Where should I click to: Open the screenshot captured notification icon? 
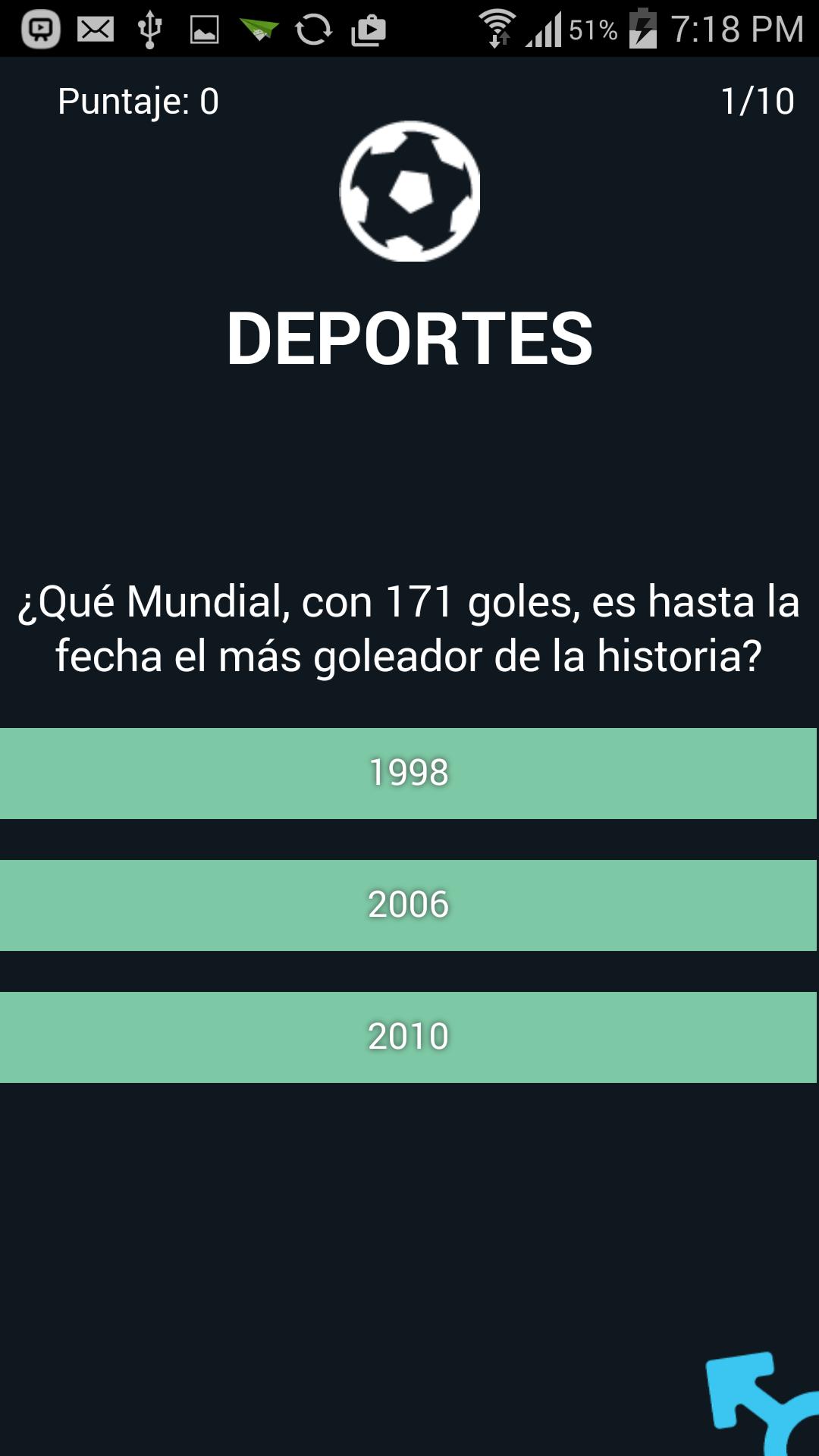(x=203, y=27)
